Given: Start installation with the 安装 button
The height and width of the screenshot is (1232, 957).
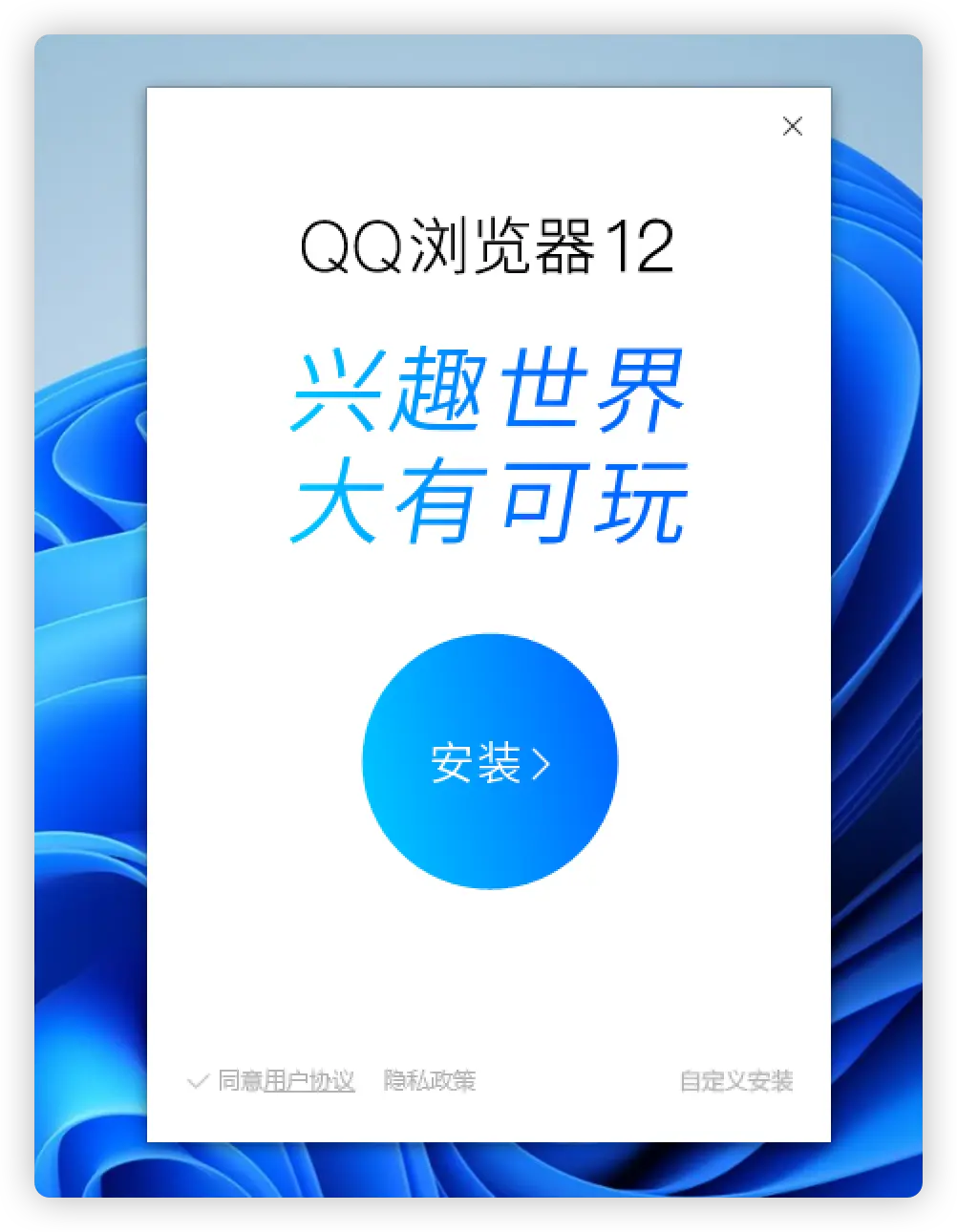Looking at the screenshot, I should coord(490,762).
